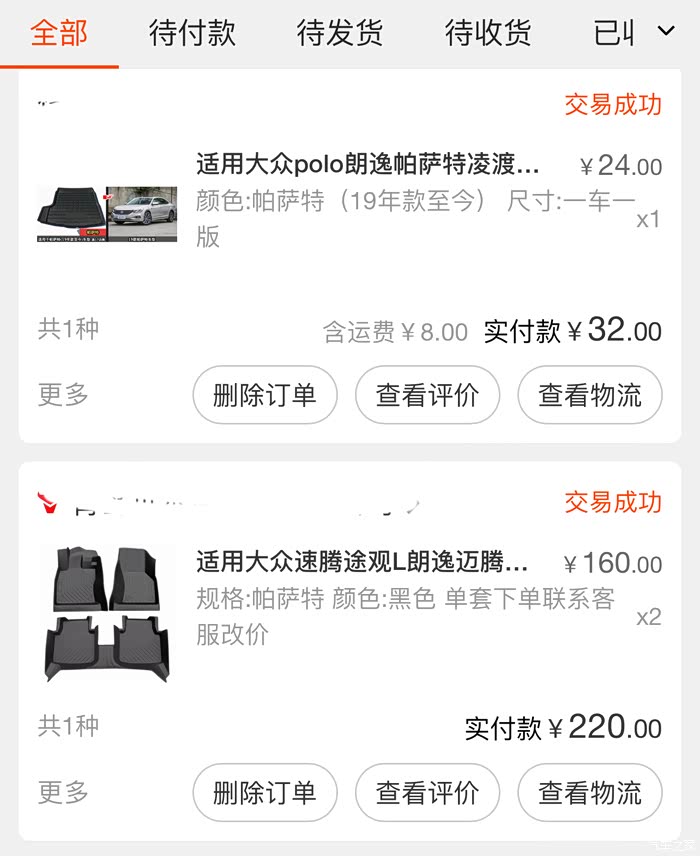View reviews for the ¥32.00 order

pyautogui.click(x=427, y=394)
